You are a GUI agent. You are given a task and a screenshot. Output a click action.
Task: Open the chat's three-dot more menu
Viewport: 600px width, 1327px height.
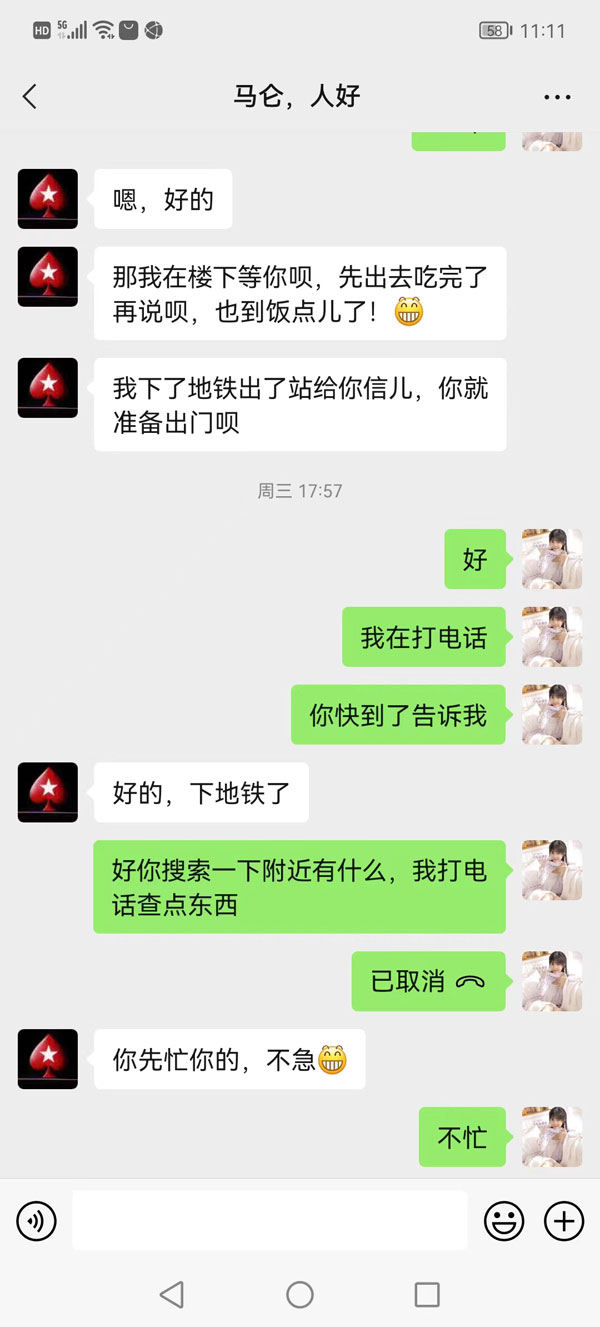click(x=557, y=97)
